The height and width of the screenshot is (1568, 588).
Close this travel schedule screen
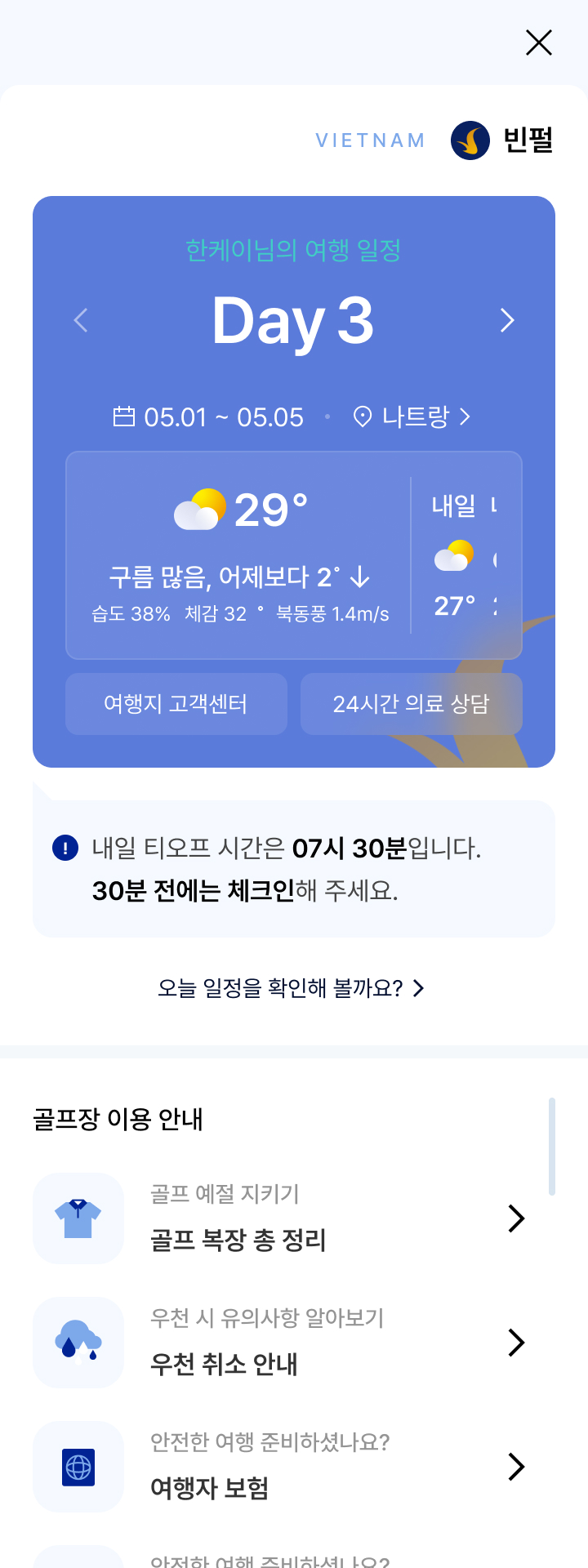click(539, 42)
